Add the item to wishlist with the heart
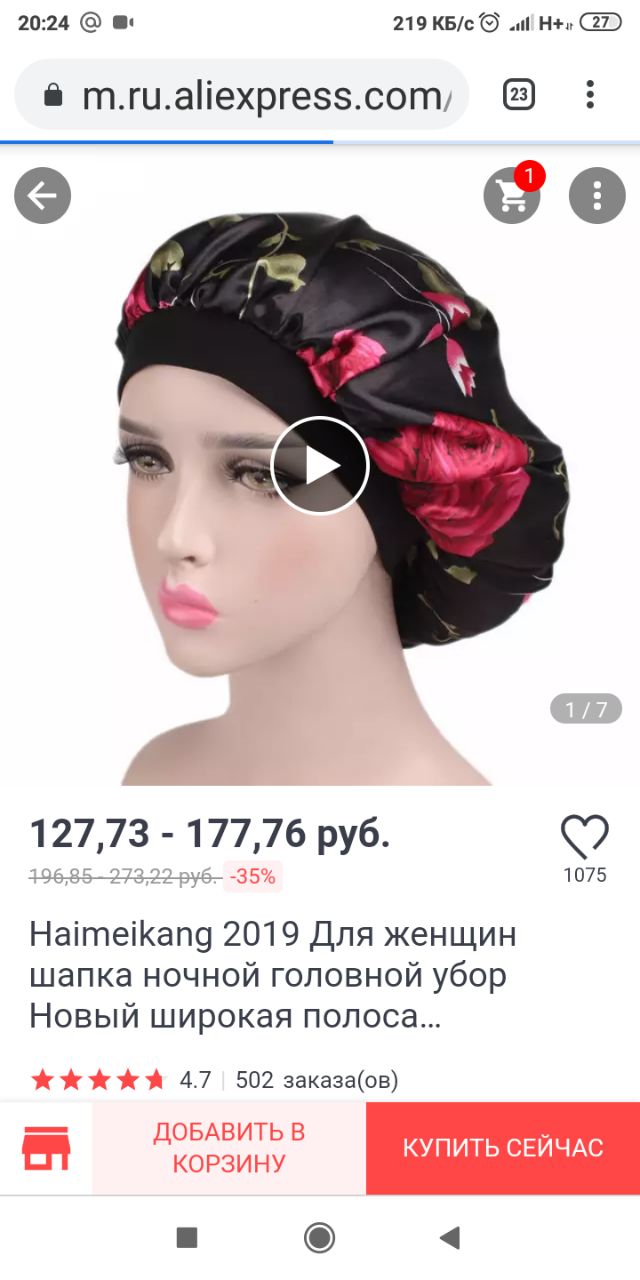This screenshot has height=1280, width=640. pyautogui.click(x=584, y=838)
